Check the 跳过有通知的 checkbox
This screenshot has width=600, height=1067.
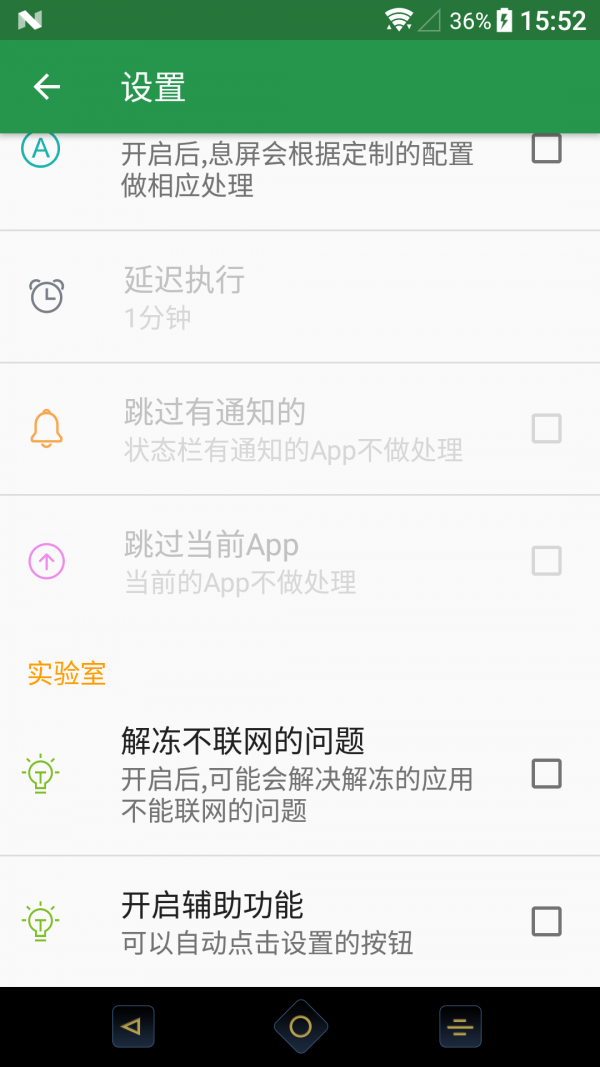pyautogui.click(x=546, y=429)
